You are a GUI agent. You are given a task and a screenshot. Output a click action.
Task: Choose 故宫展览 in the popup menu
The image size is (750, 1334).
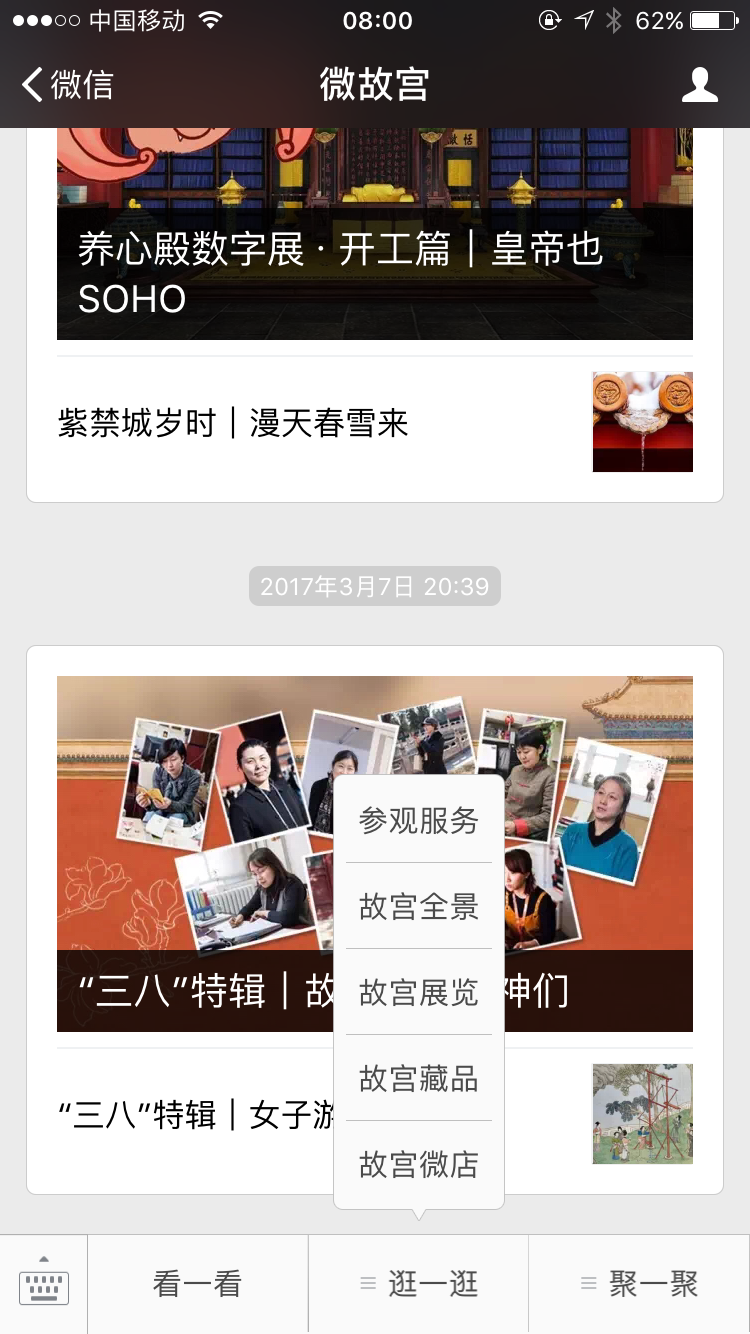pos(419,993)
